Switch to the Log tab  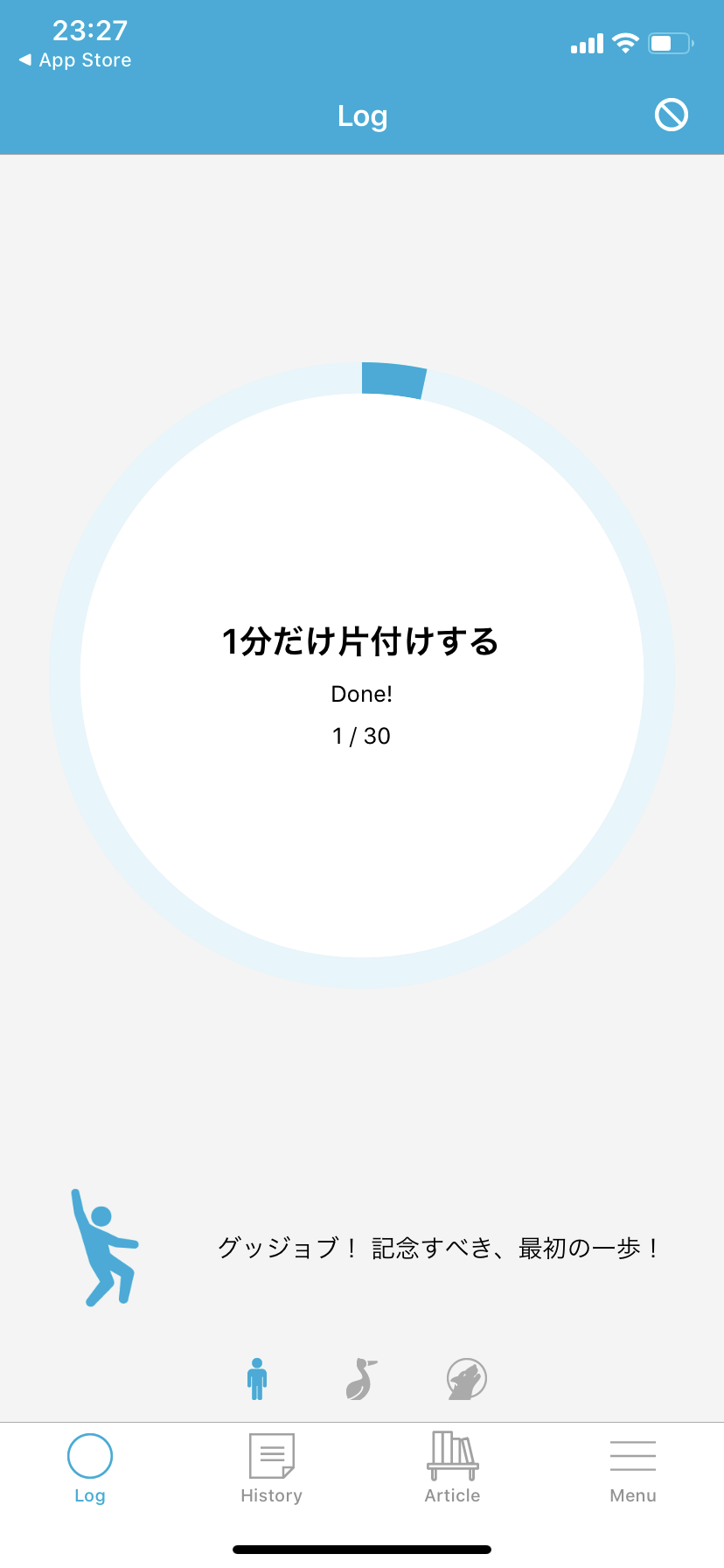click(x=90, y=1468)
